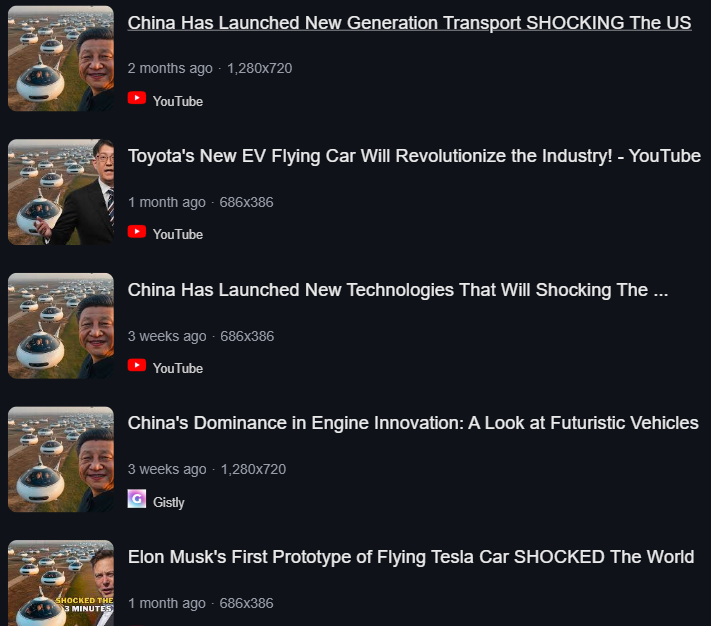Open China's Dominance in Engine Innovation result
711x626 pixels.
coord(413,423)
